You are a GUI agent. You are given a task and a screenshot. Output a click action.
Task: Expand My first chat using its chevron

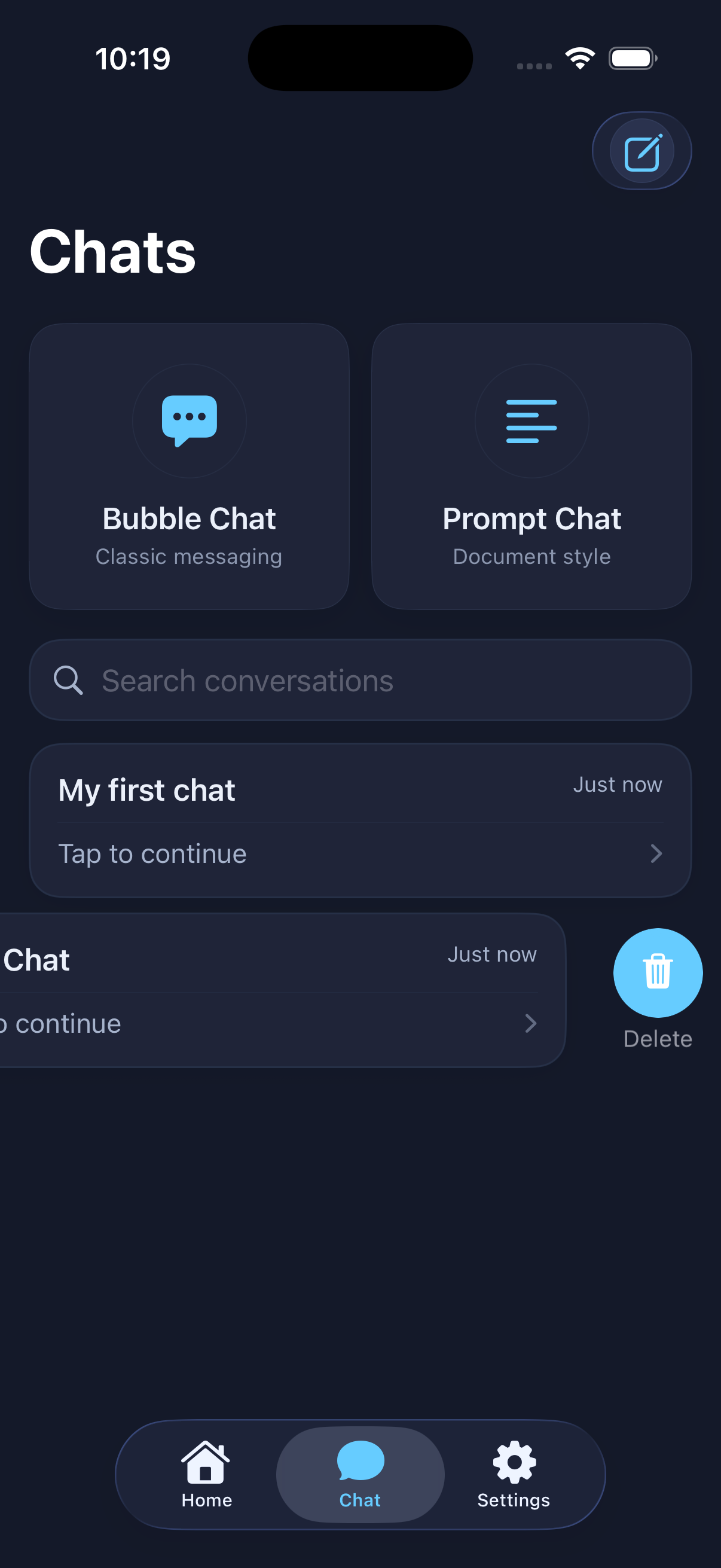656,853
